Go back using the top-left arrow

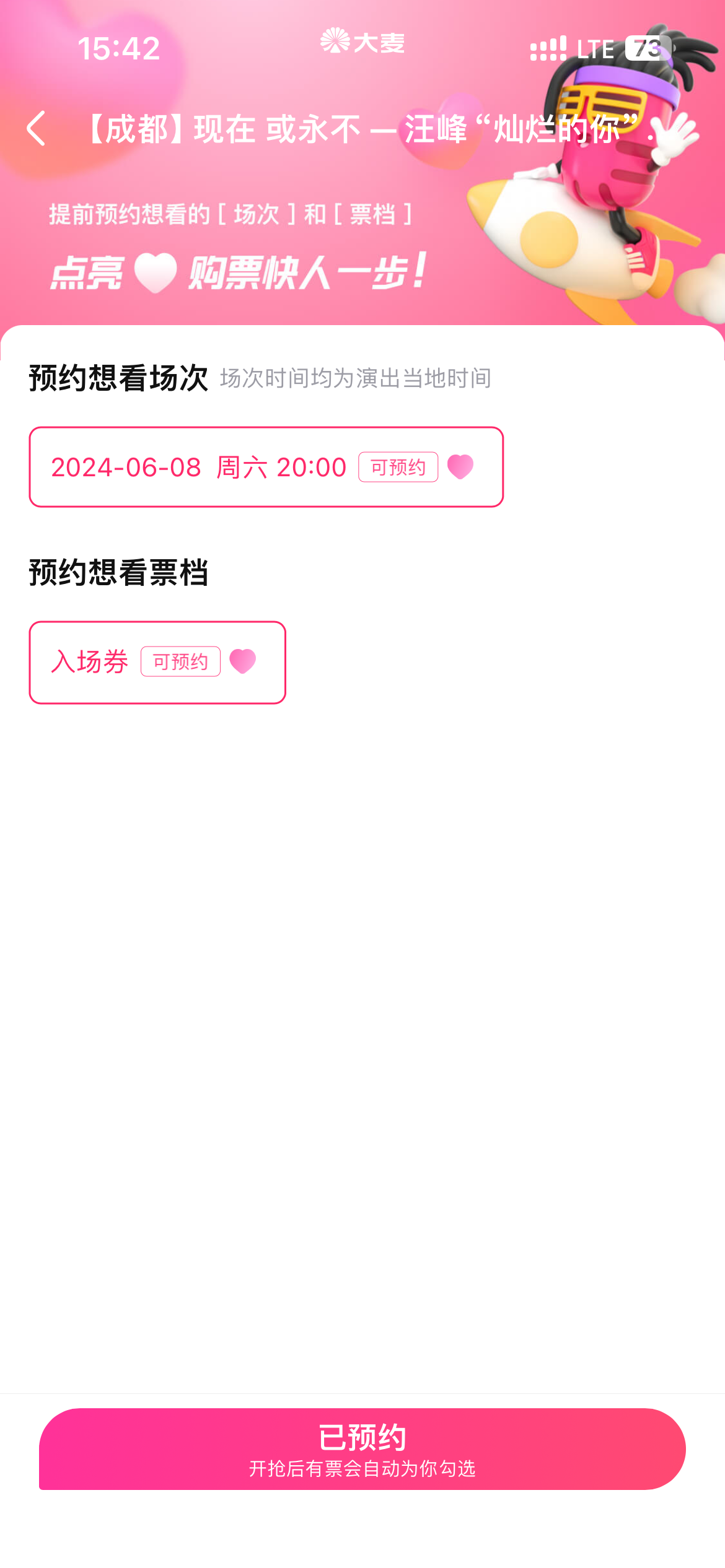[37, 129]
